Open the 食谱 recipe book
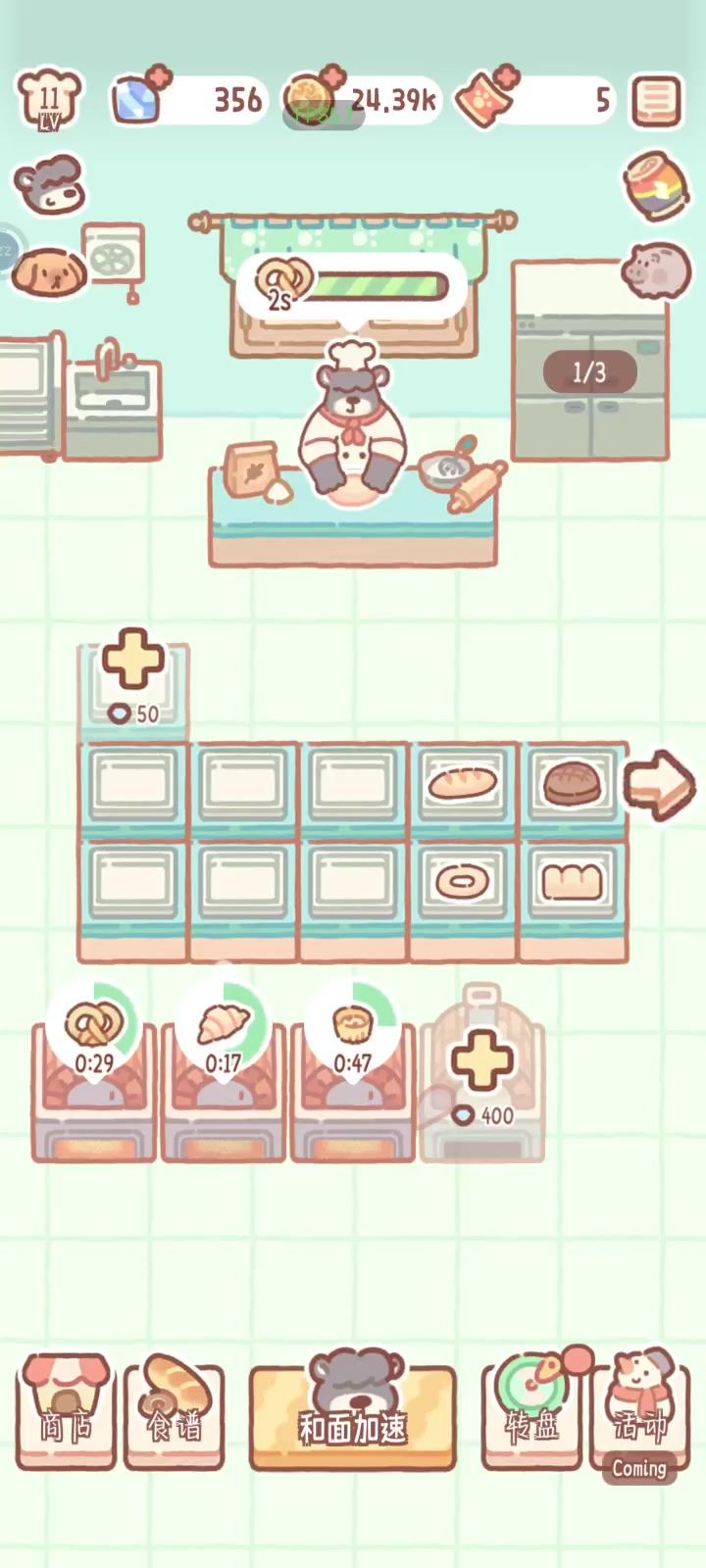Viewport: 706px width, 1568px height. pyautogui.click(x=175, y=1411)
